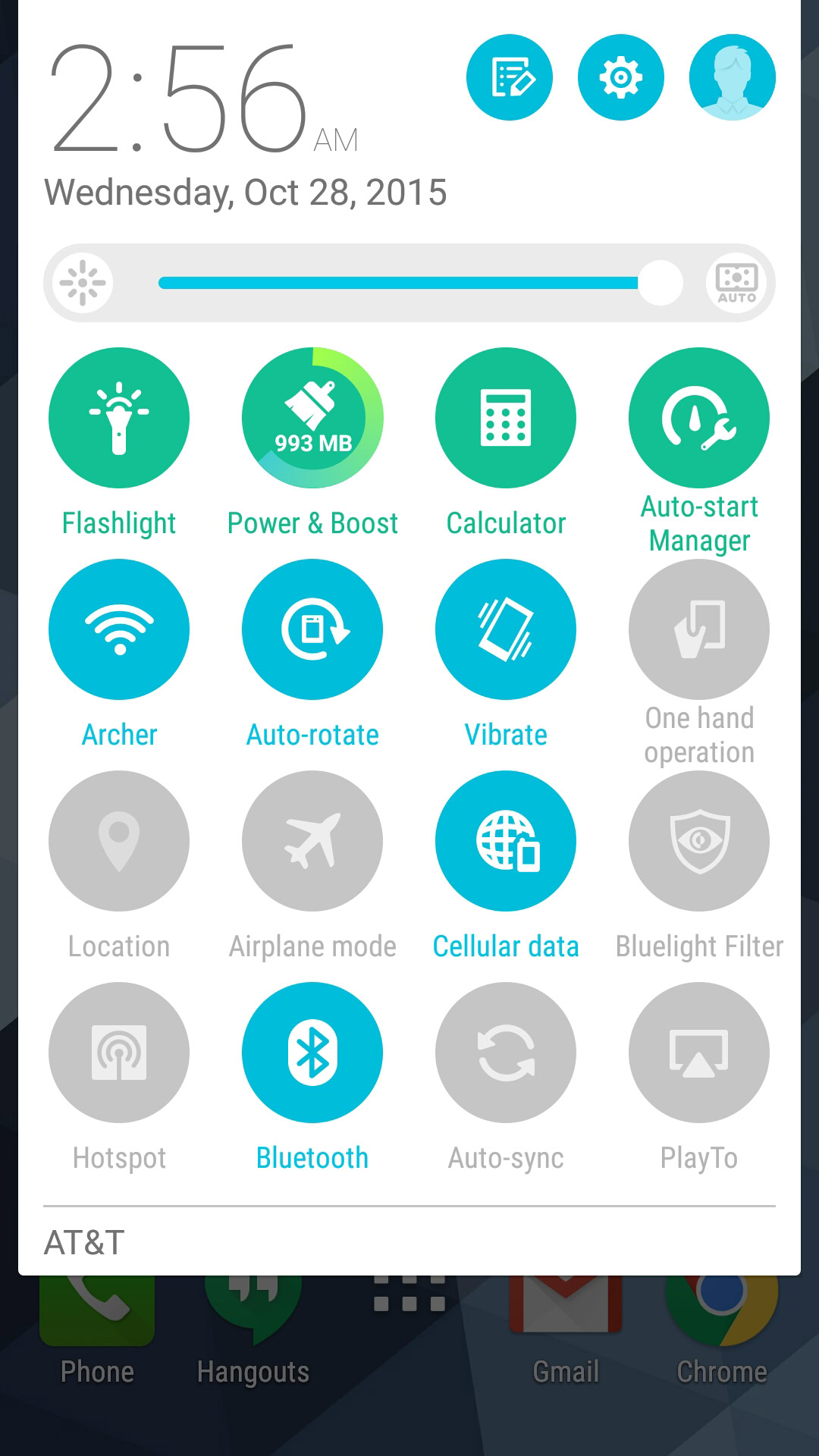This screenshot has height=1456, width=819.
Task: Turn on the Flashlight
Action: 119,418
